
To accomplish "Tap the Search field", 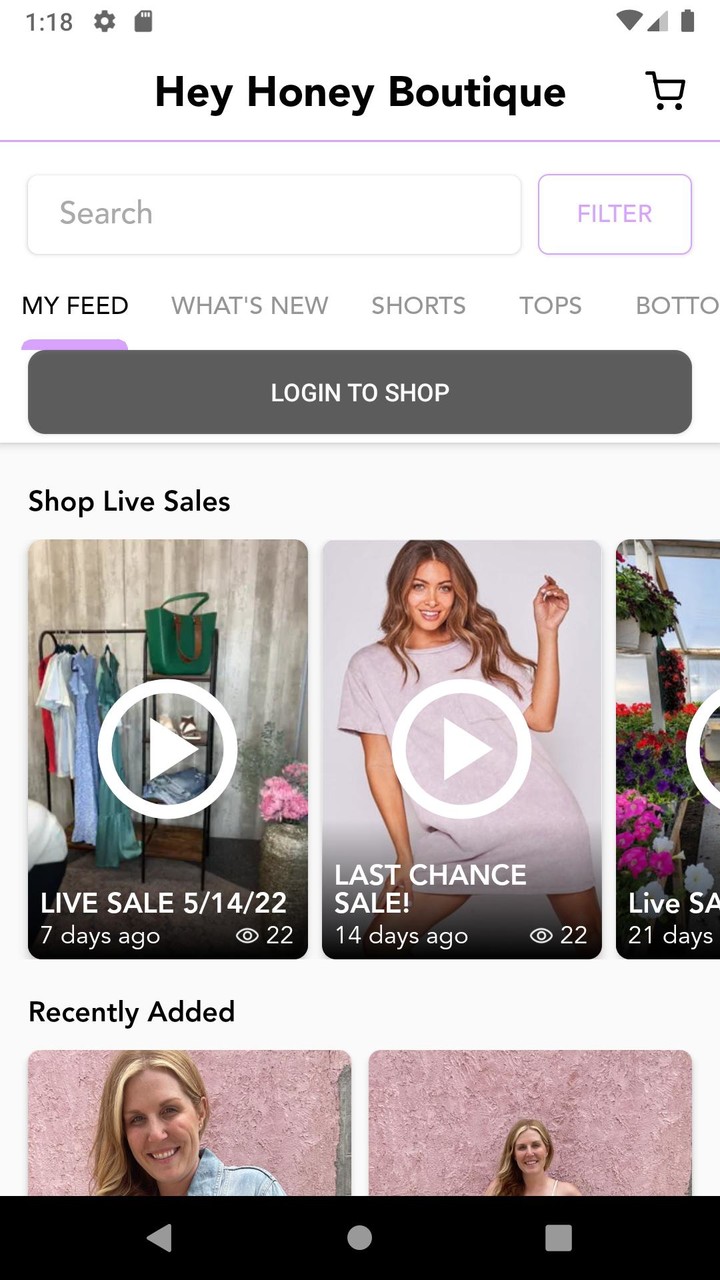I will click(274, 214).
